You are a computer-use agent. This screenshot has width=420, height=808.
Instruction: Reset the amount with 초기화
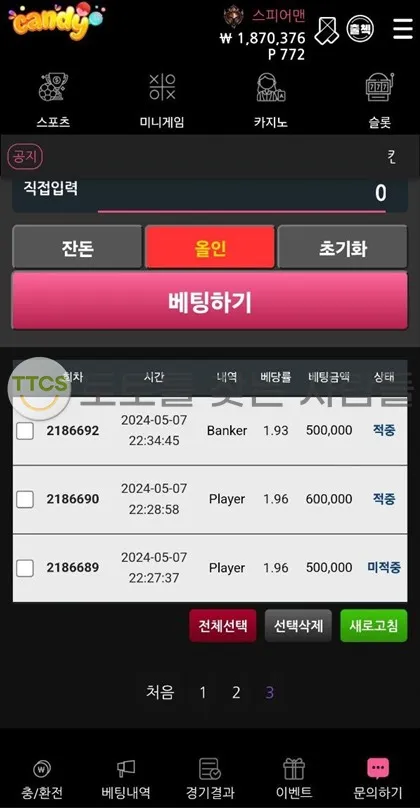(x=343, y=247)
